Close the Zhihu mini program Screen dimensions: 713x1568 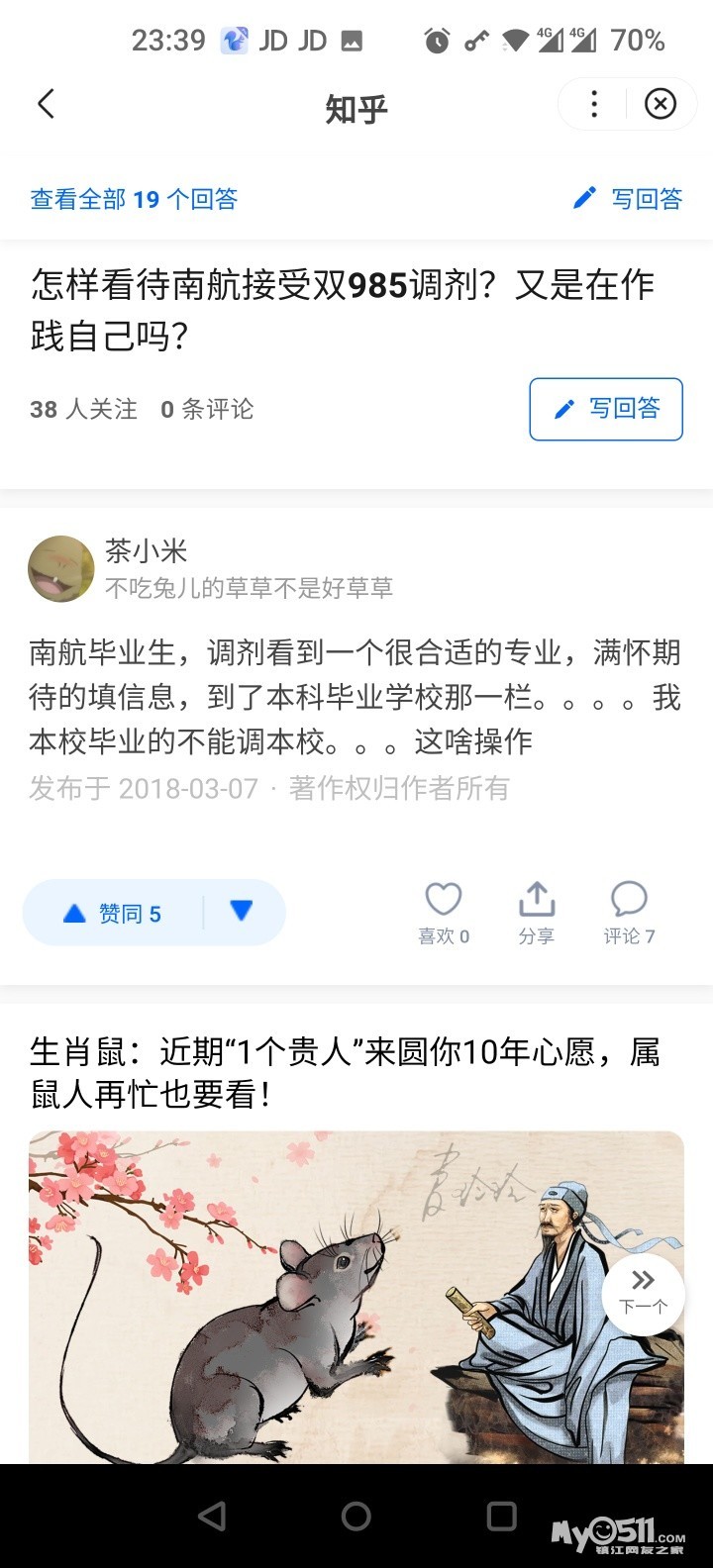point(661,104)
